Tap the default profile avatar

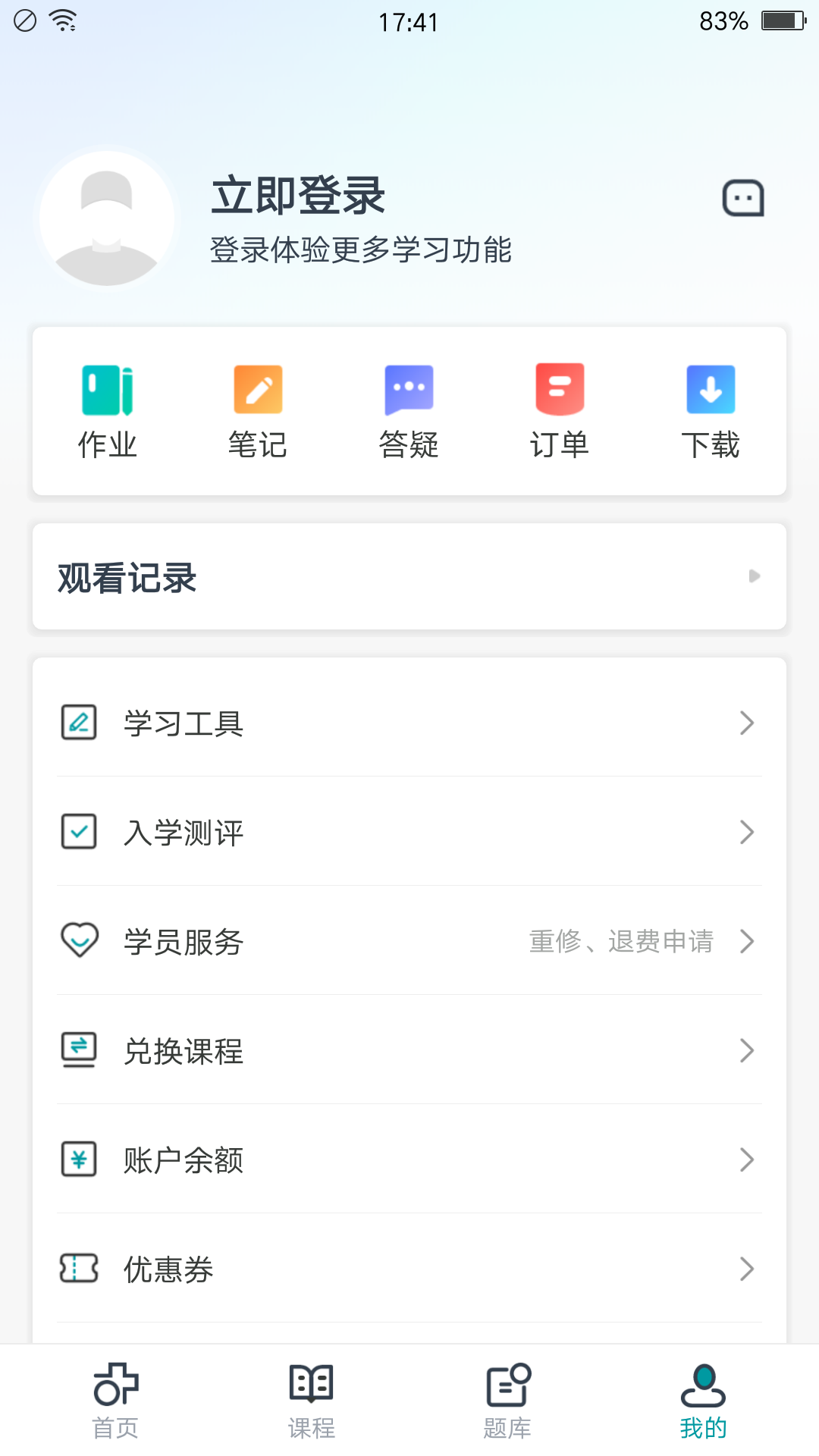(x=108, y=219)
